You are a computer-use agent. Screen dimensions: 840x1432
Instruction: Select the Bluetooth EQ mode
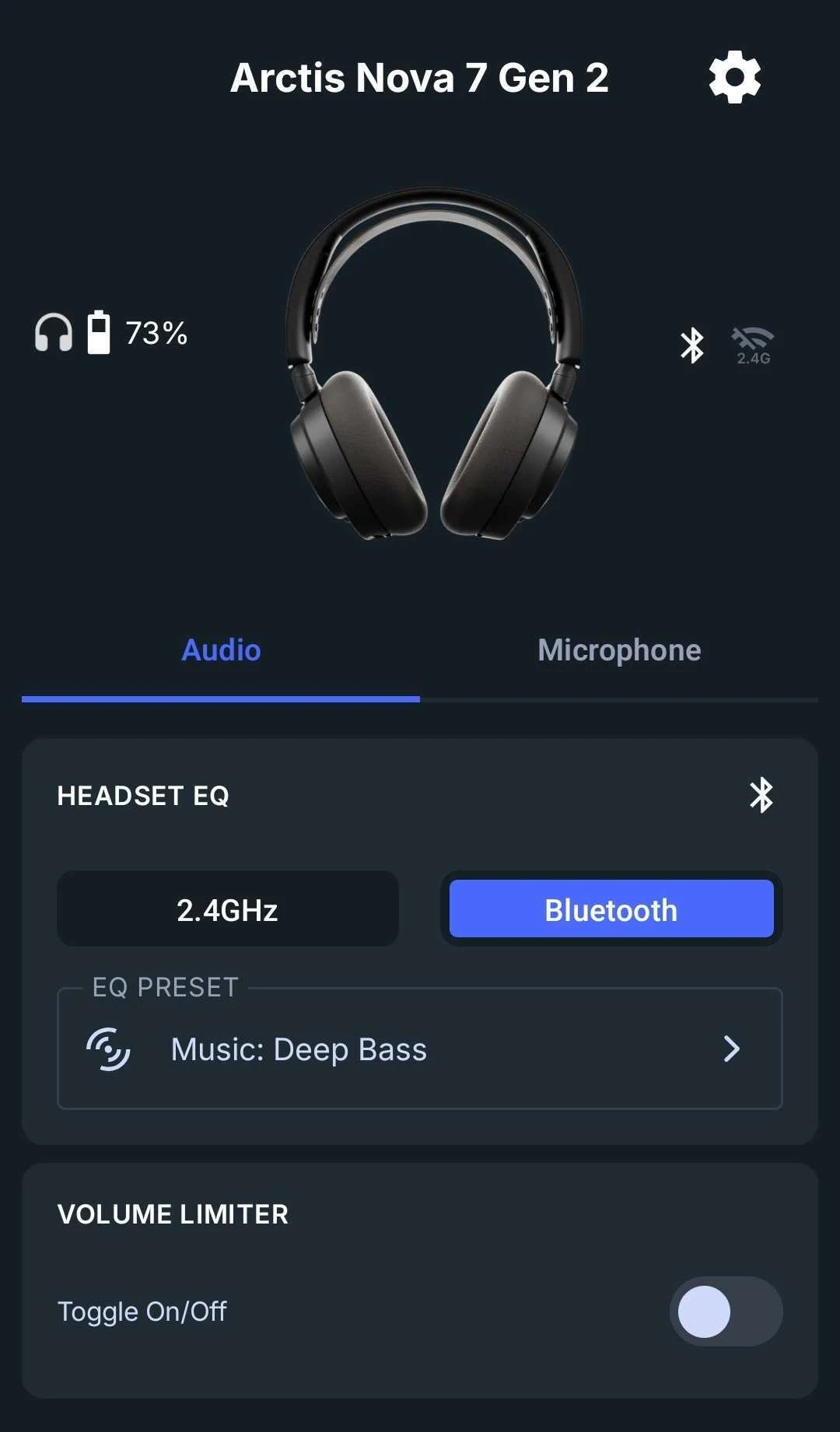611,909
